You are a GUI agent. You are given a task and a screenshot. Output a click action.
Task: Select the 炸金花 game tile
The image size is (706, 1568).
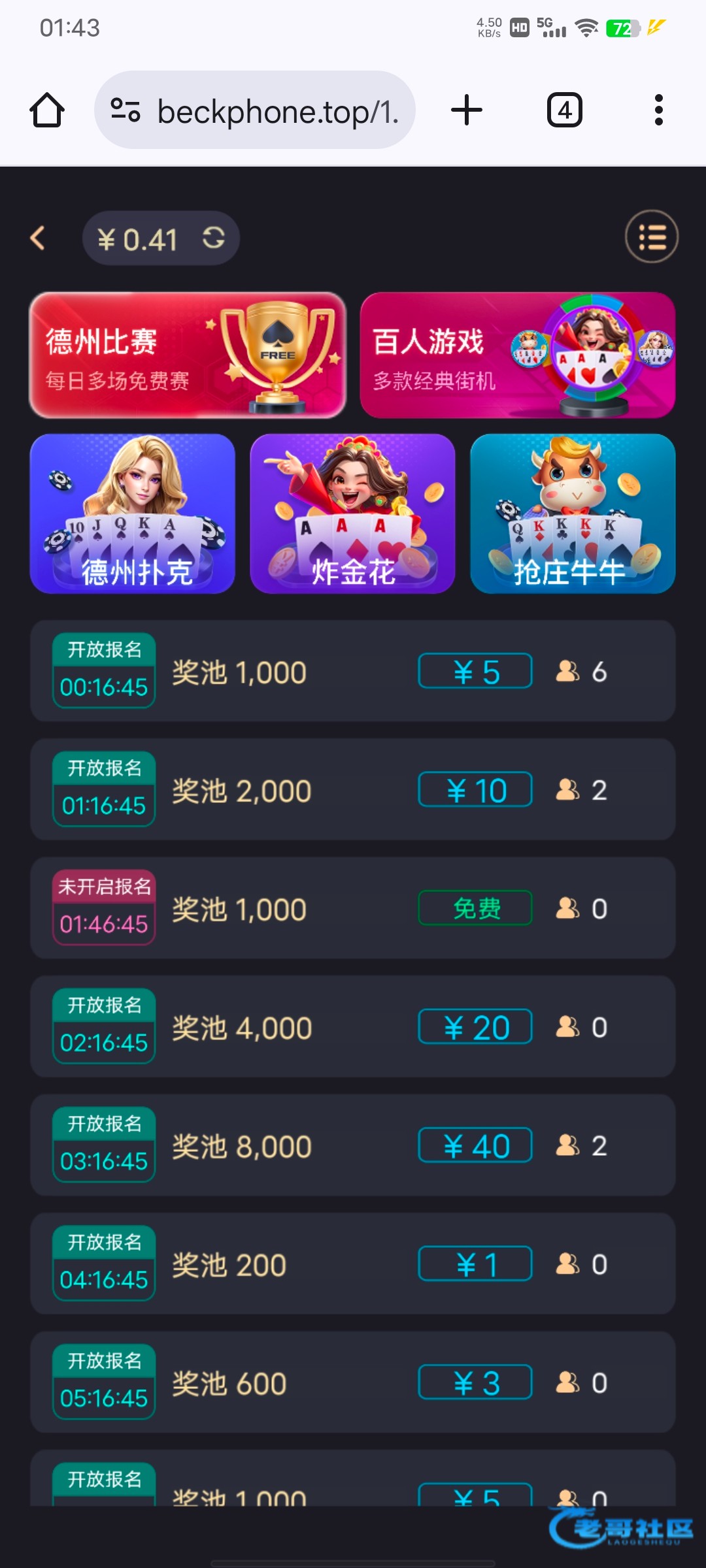[x=352, y=514]
